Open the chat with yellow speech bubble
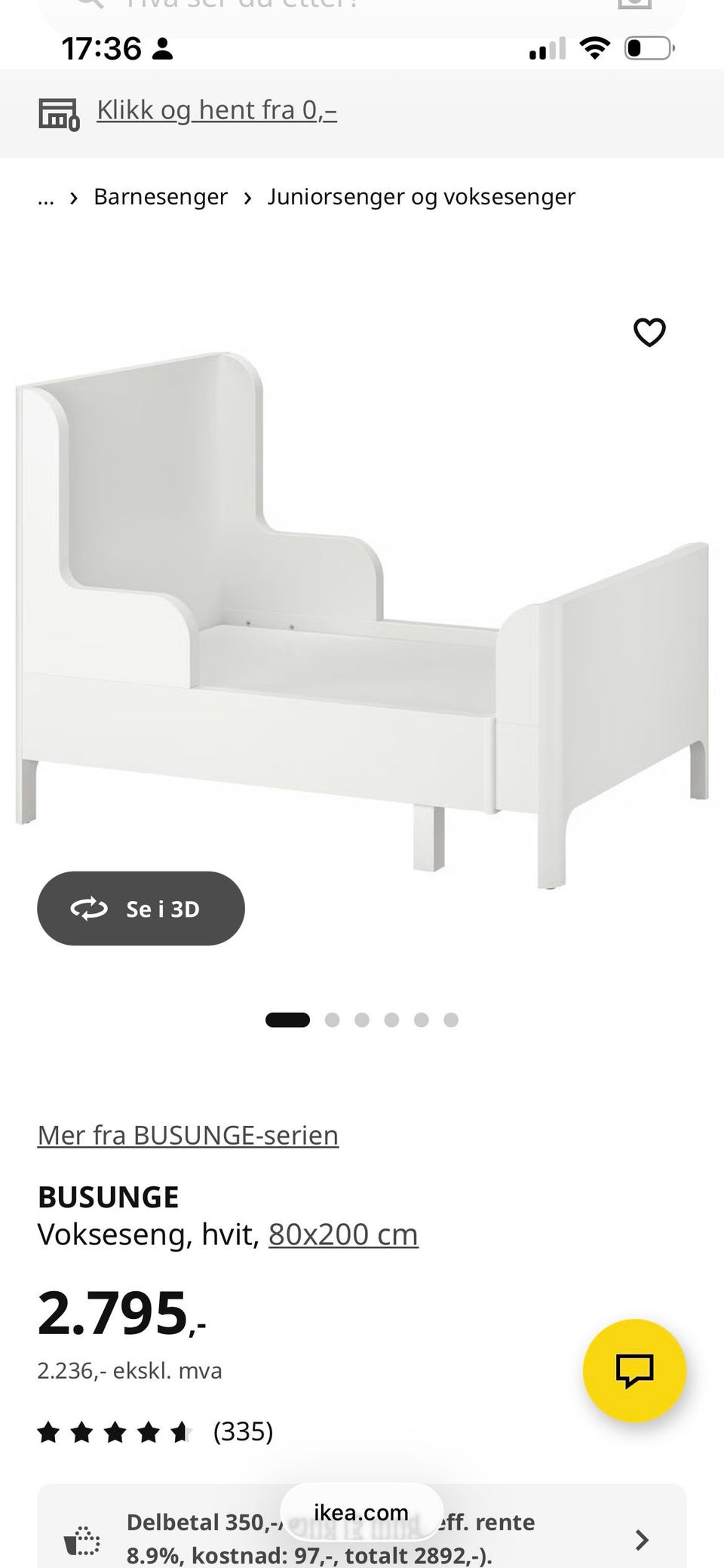The image size is (724, 1568). coord(634,1373)
